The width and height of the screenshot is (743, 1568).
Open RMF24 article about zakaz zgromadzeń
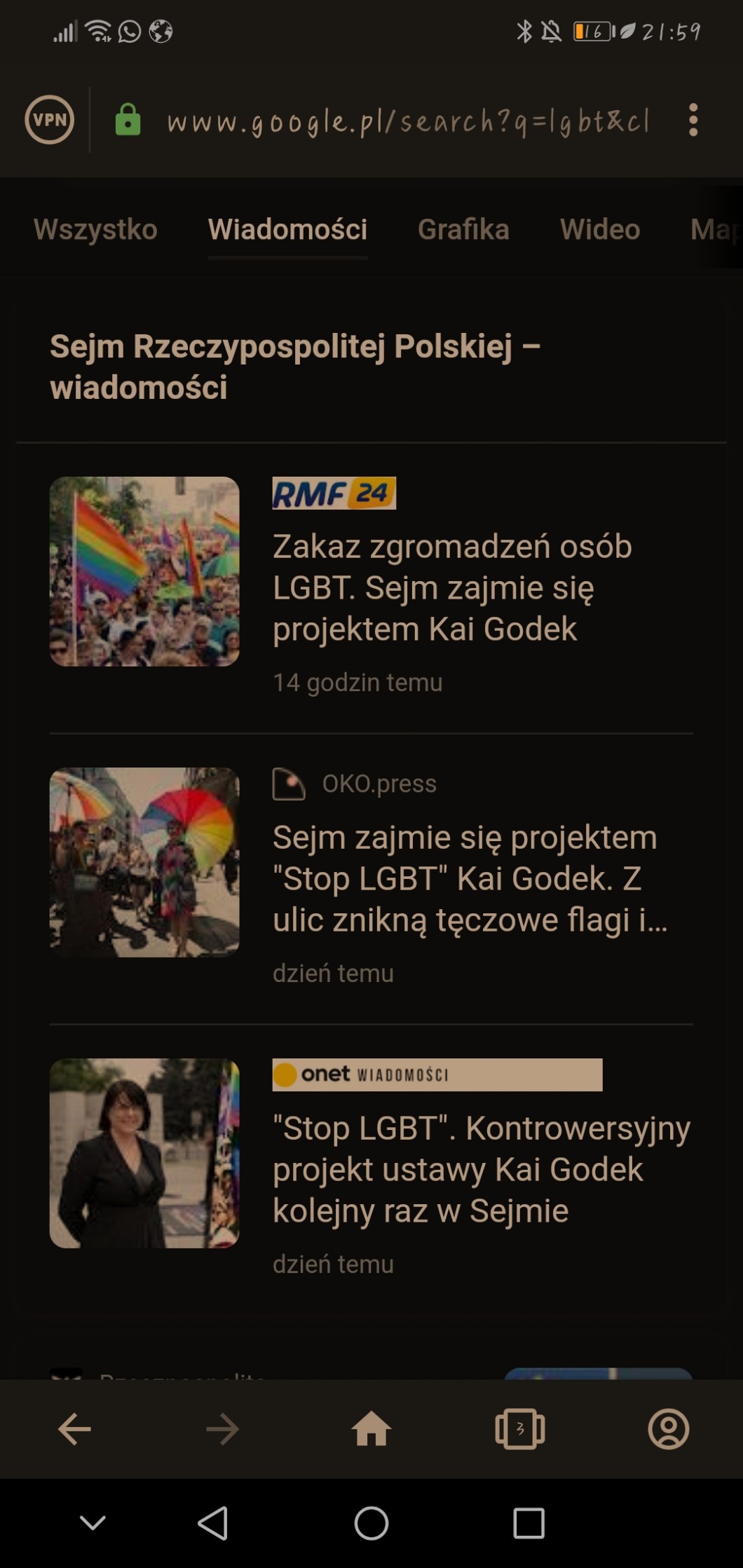click(452, 587)
